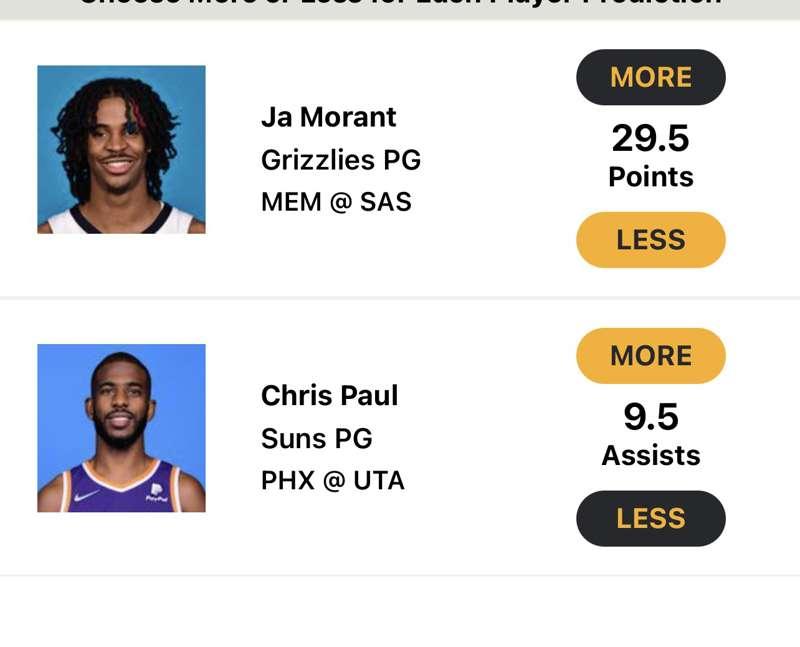This screenshot has width=800, height=647.
Task: Pick MORE for Chris Paul's 9.5 assists
Action: click(650, 356)
